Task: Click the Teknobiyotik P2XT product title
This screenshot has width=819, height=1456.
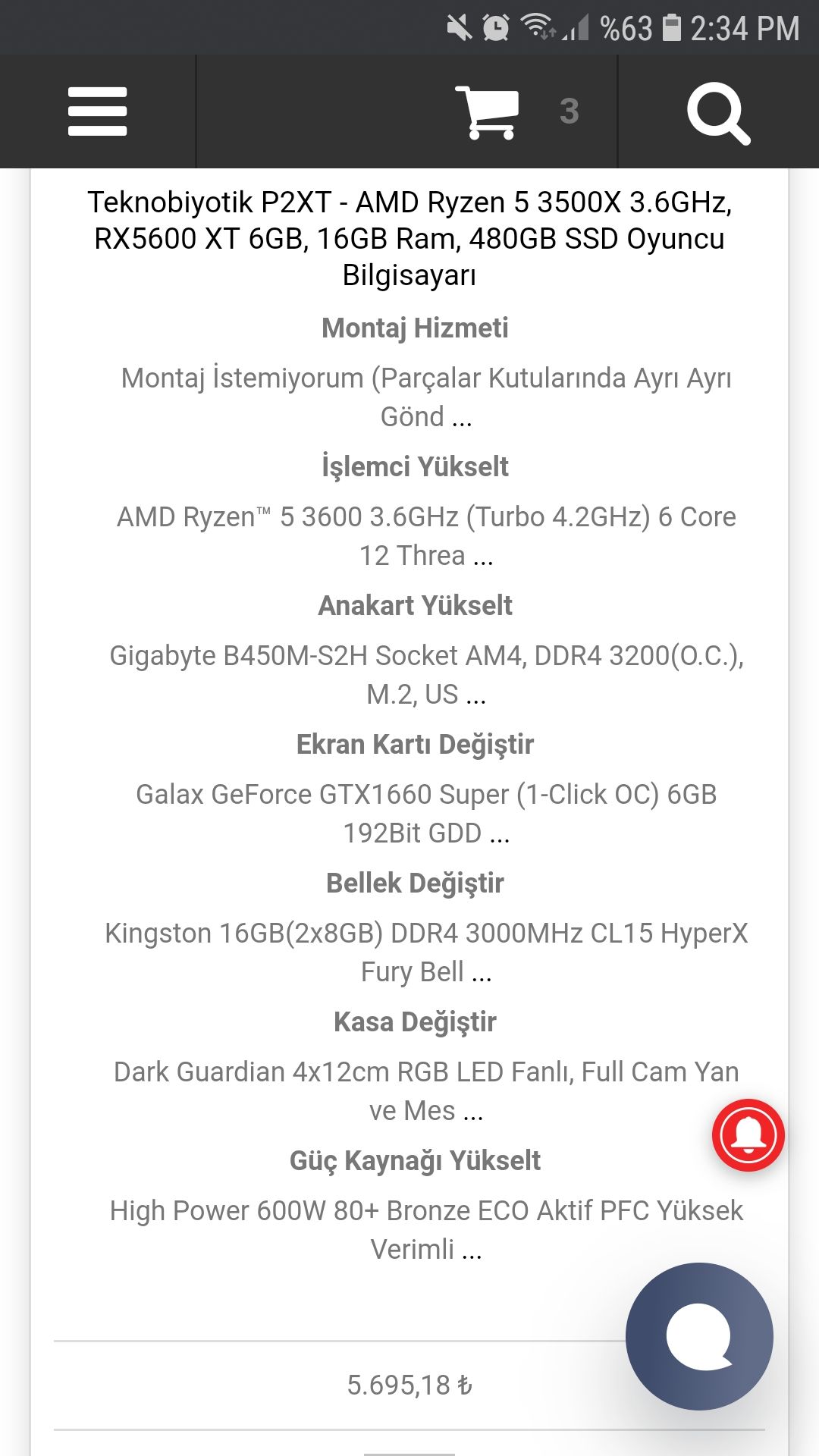Action: click(409, 240)
